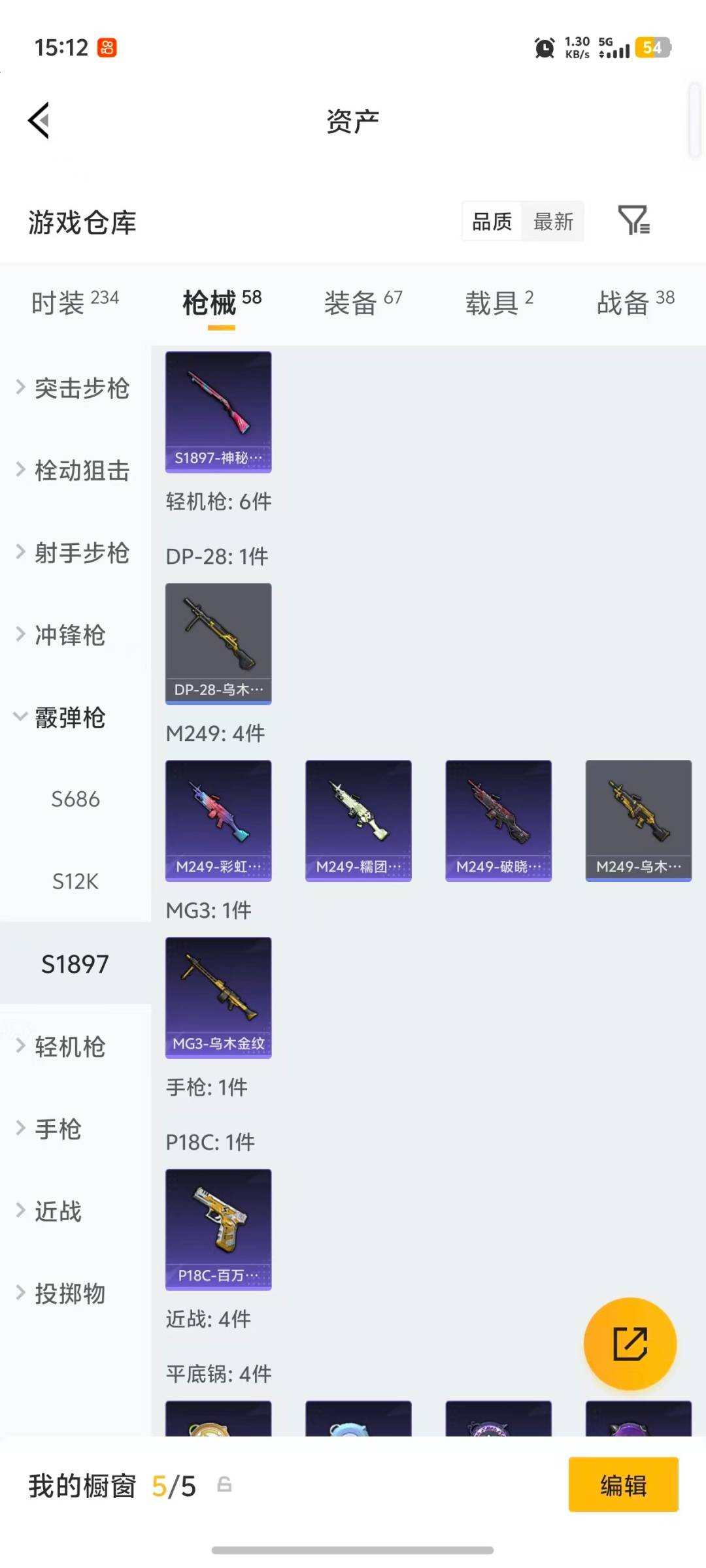Open the M249-彩虹 skin thumbnail
This screenshot has height=1568, width=706.
point(218,821)
